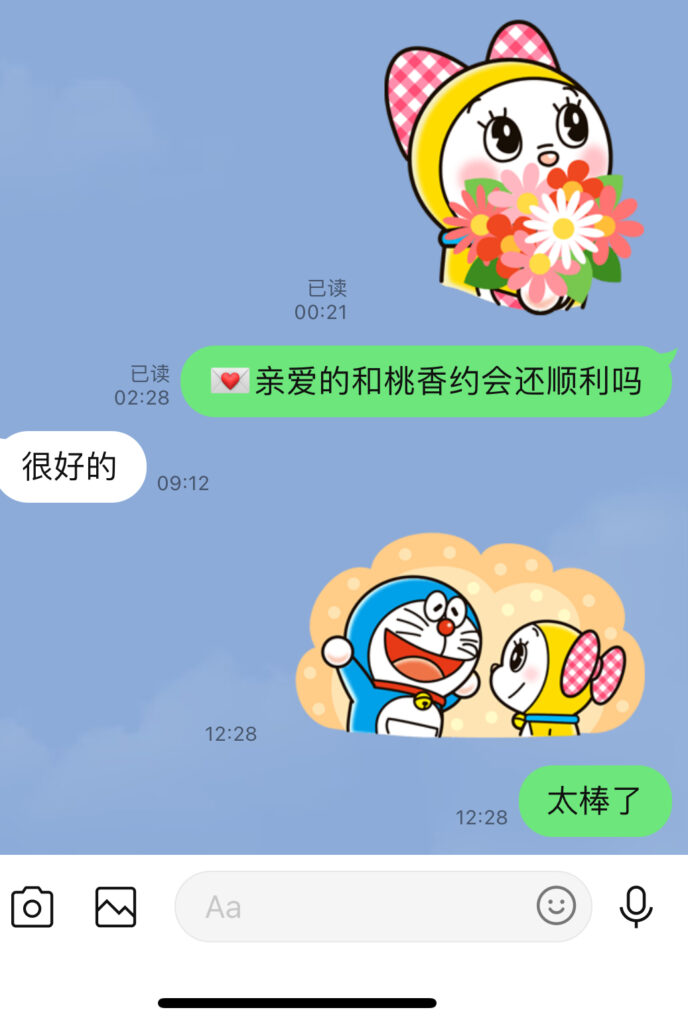Viewport: 688px width, 1024px height.
Task: Open the emoji and sticker picker
Action: point(556,906)
